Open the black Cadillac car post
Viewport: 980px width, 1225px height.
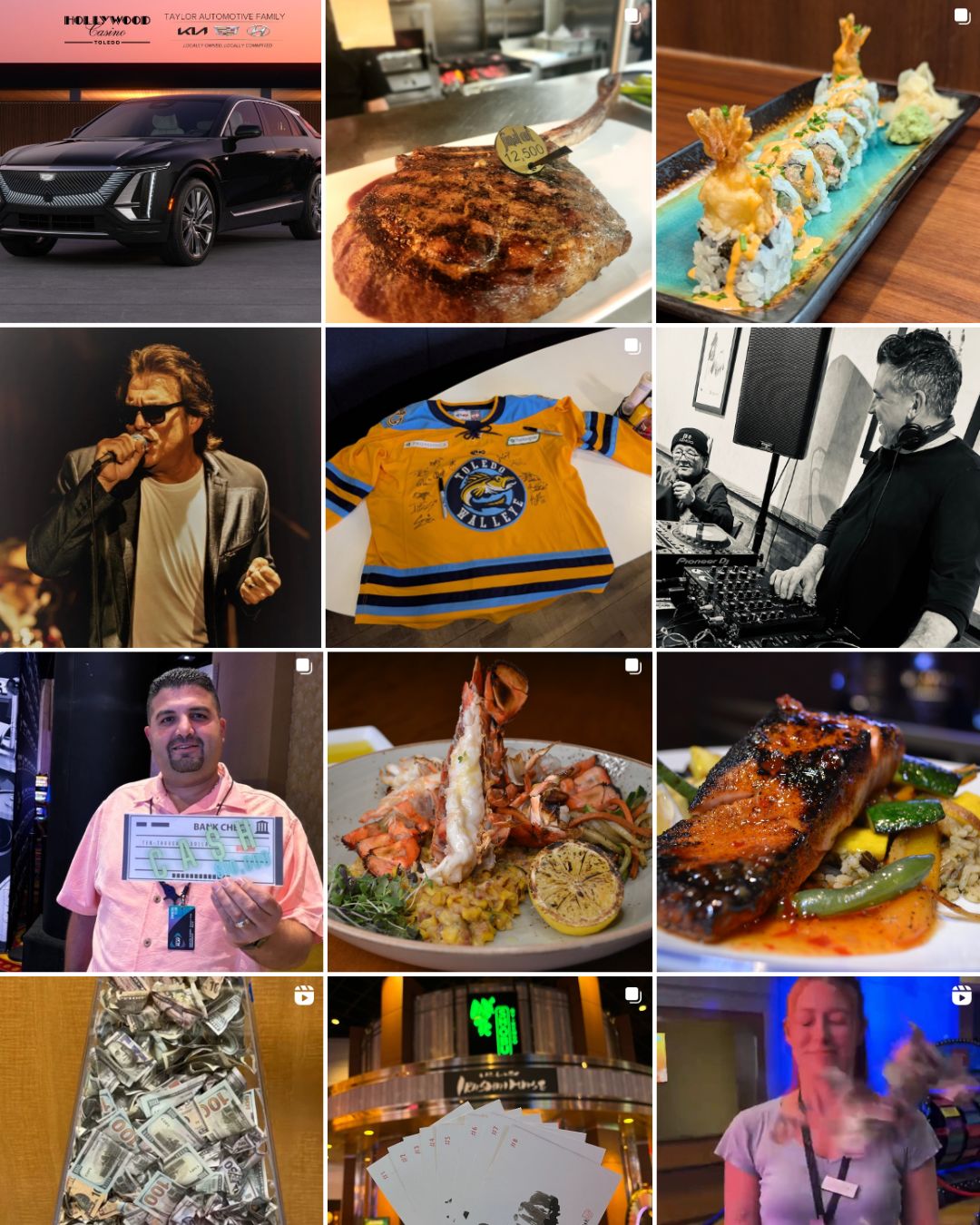point(161,162)
